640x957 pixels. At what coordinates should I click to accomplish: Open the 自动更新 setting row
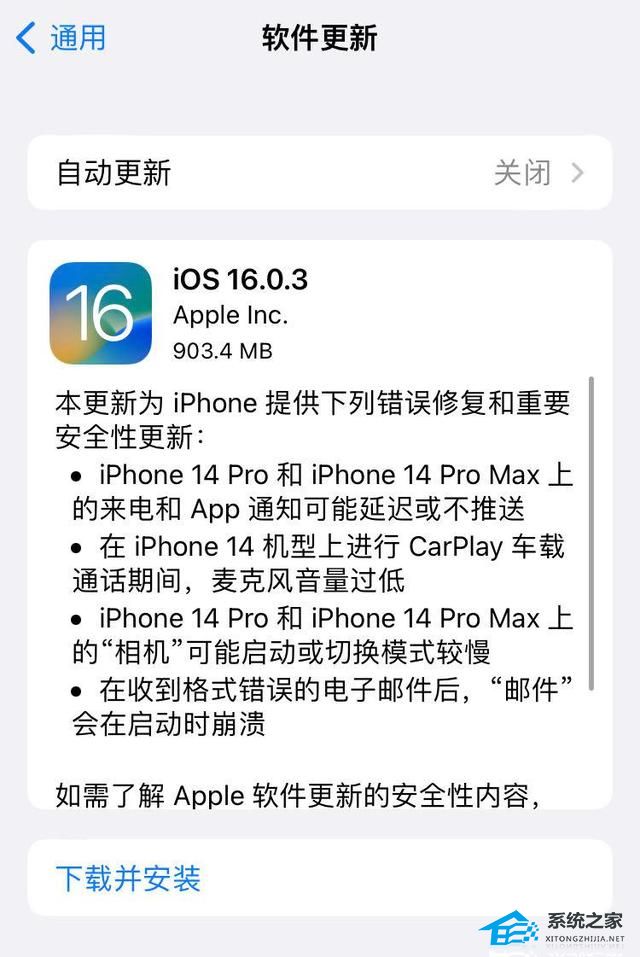319,172
